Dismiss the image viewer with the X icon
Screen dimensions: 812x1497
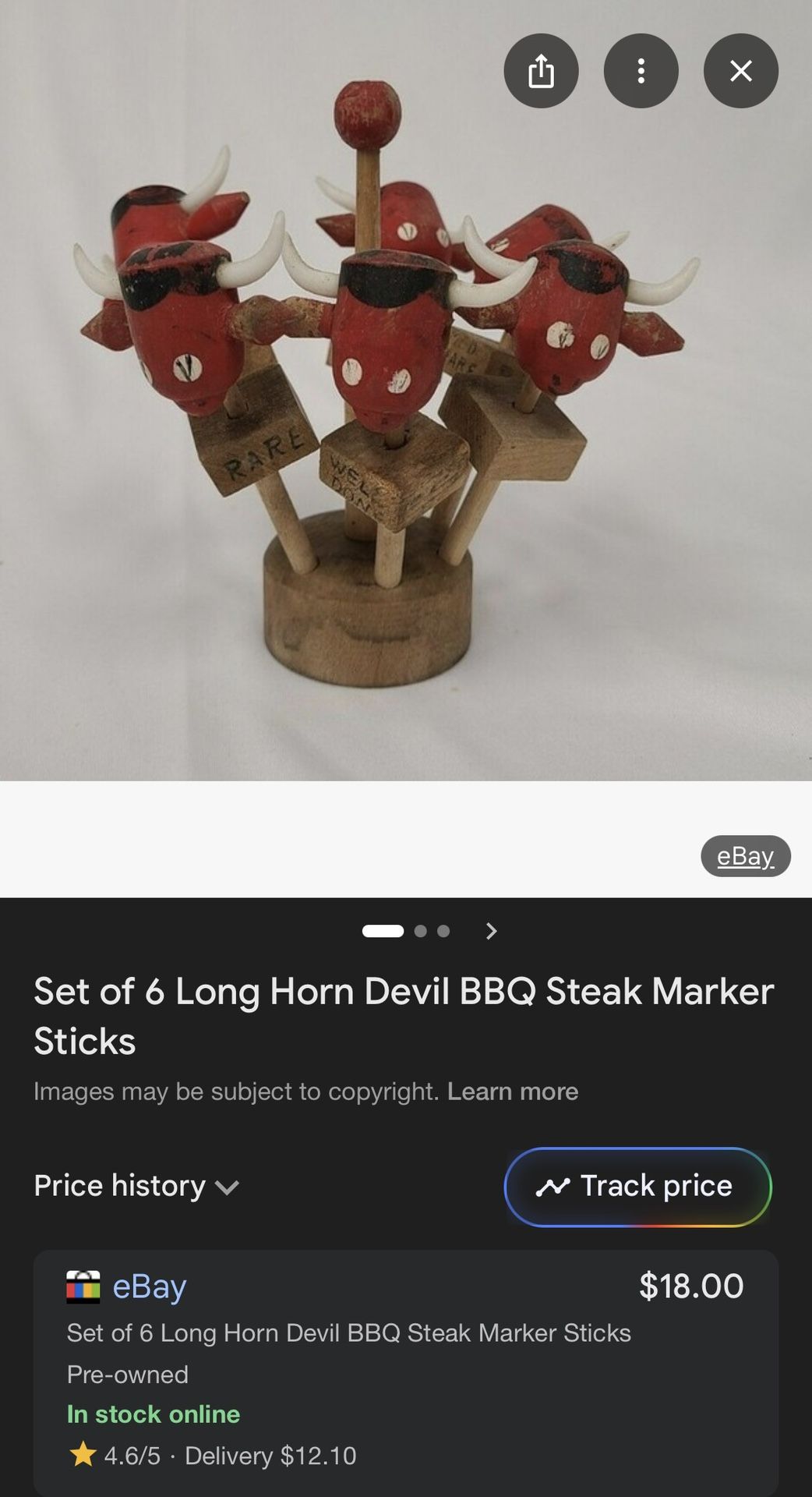coord(740,70)
